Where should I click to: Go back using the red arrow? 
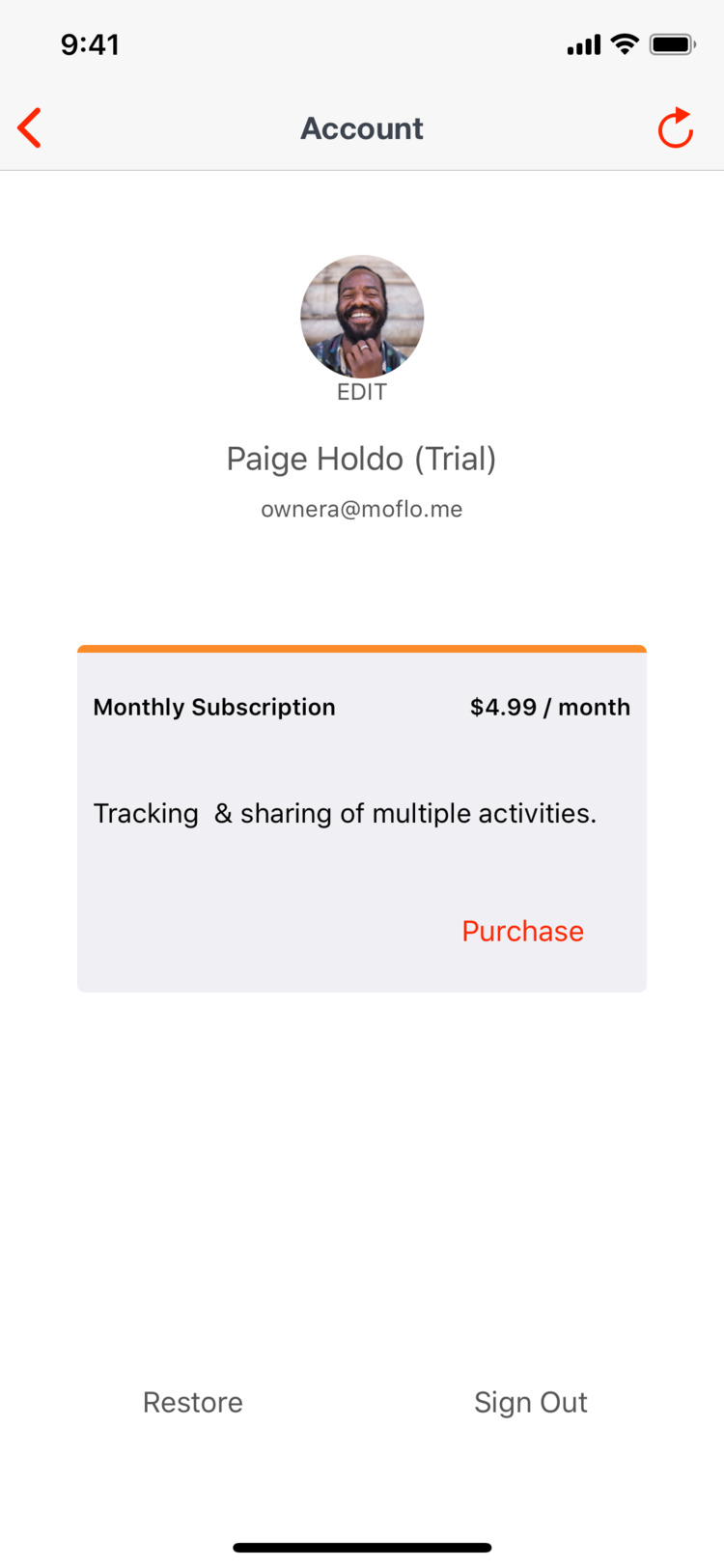(x=30, y=128)
